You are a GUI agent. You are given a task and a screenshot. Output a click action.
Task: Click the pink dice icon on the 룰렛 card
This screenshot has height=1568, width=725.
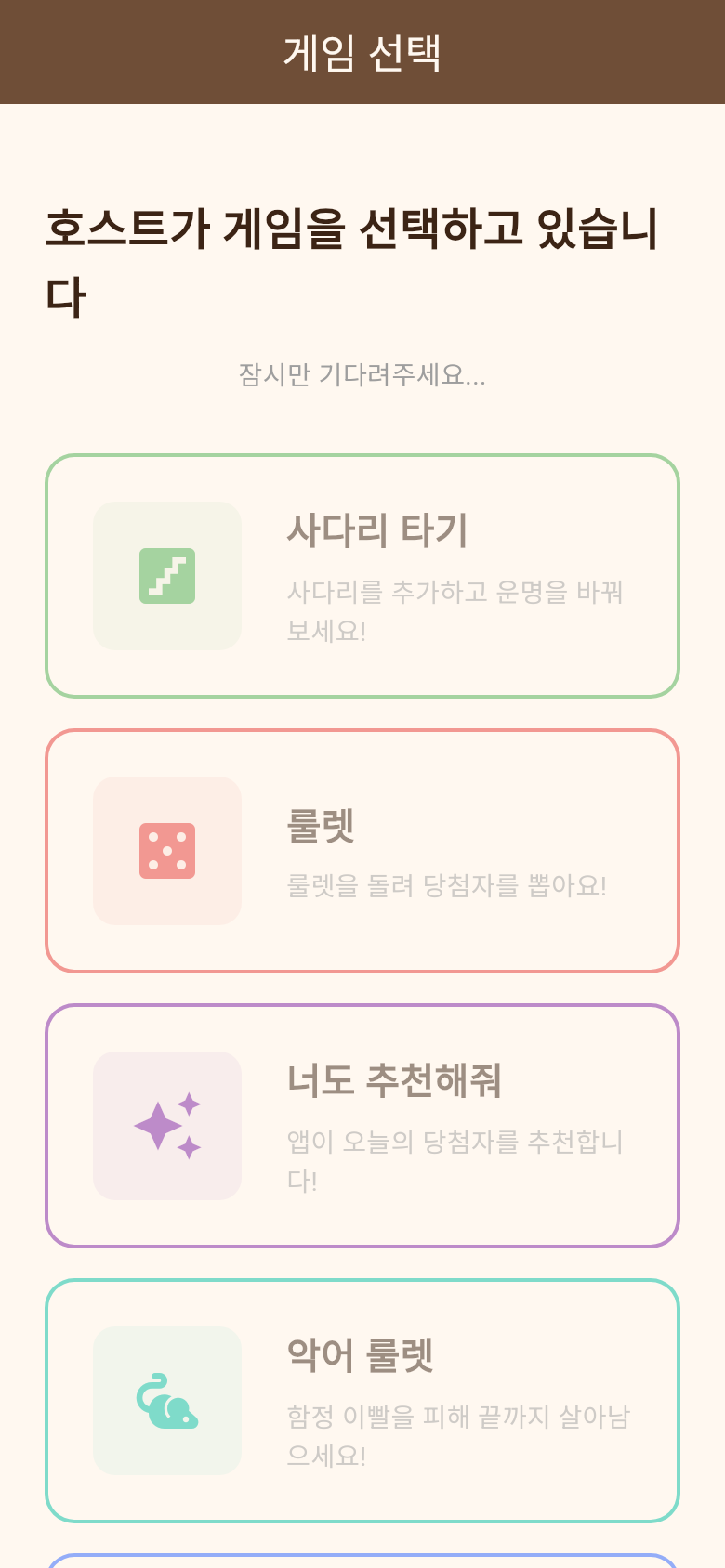[x=167, y=851]
